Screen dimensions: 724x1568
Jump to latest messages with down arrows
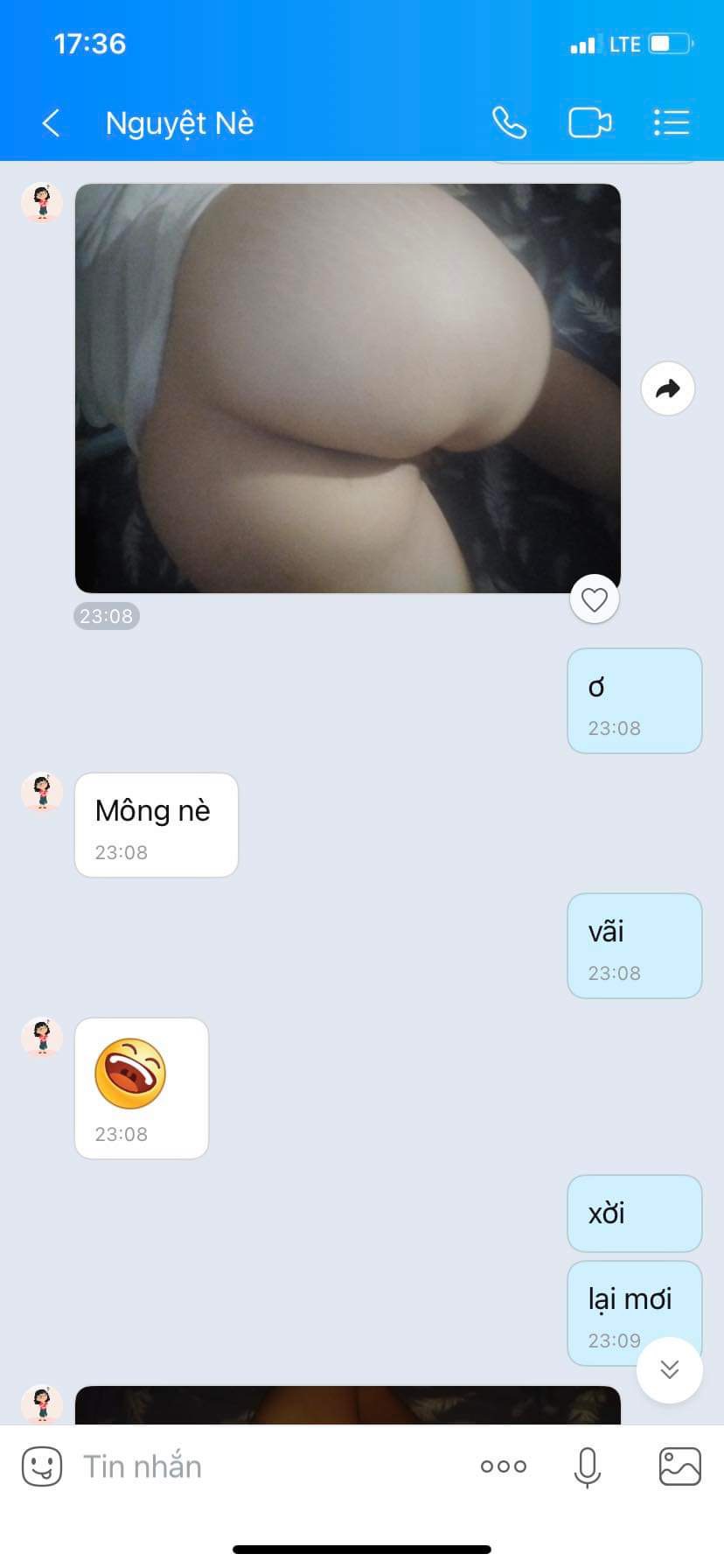tap(669, 1369)
